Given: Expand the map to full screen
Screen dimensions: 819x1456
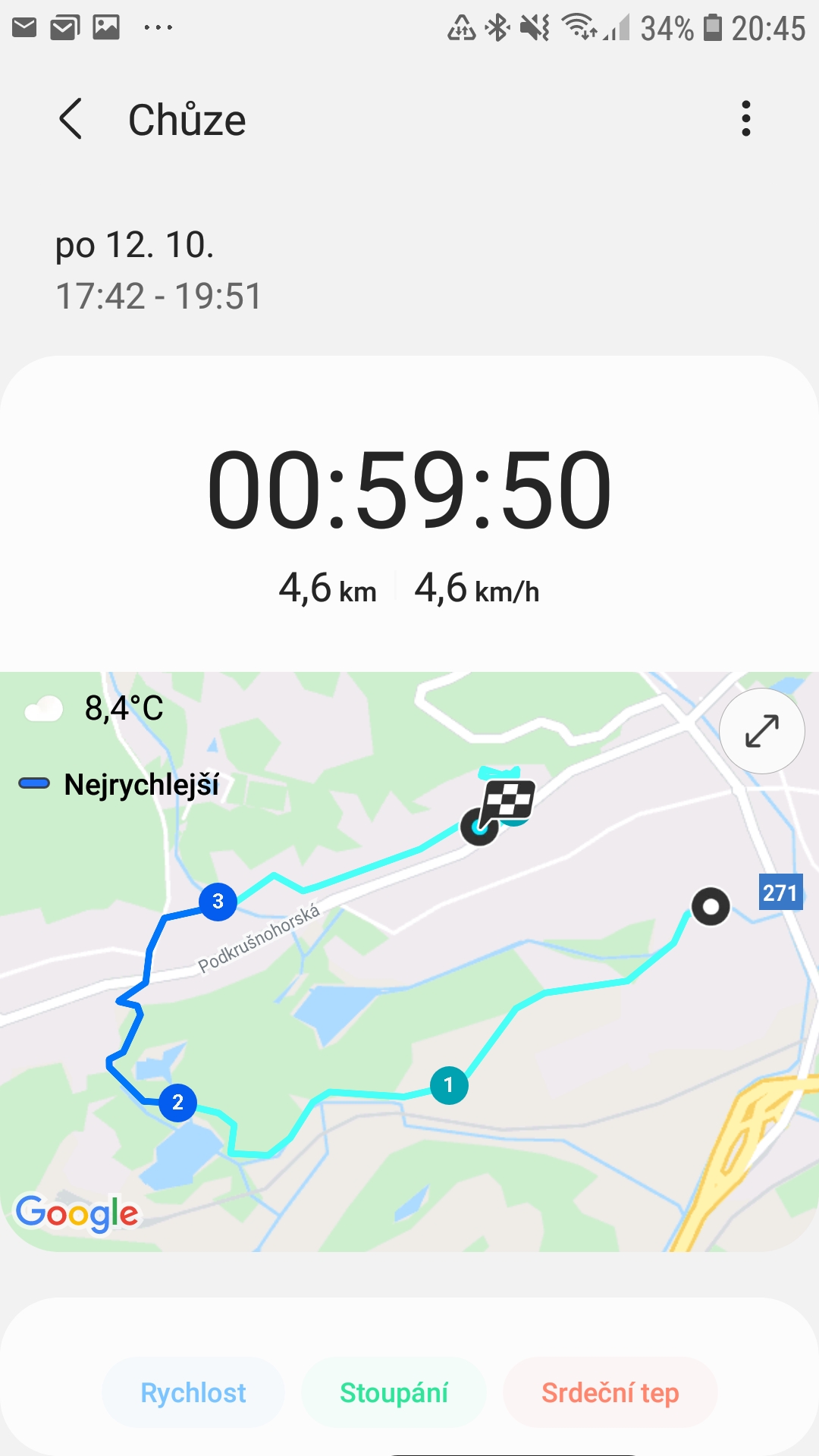Looking at the screenshot, I should (x=761, y=731).
